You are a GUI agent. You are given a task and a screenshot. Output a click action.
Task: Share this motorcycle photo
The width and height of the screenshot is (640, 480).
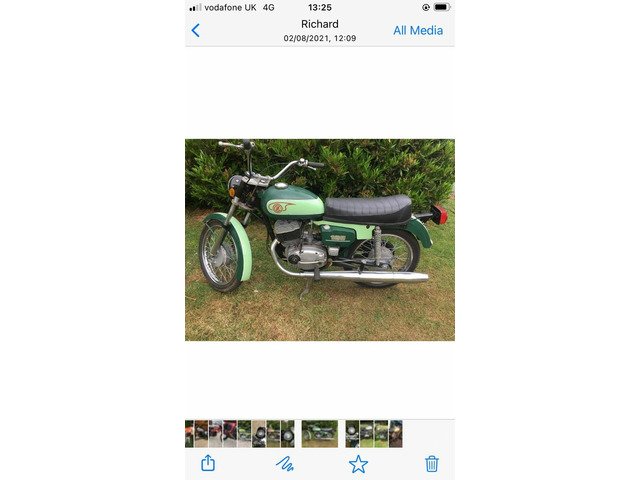(x=208, y=463)
